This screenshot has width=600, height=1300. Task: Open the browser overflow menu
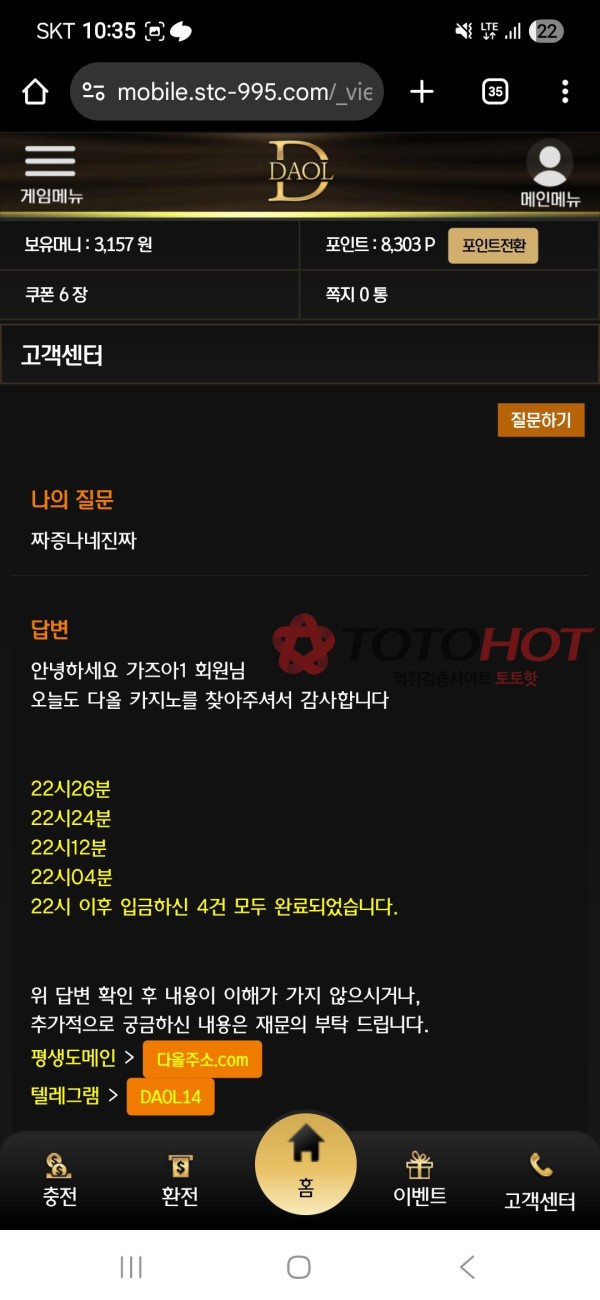pos(565,92)
